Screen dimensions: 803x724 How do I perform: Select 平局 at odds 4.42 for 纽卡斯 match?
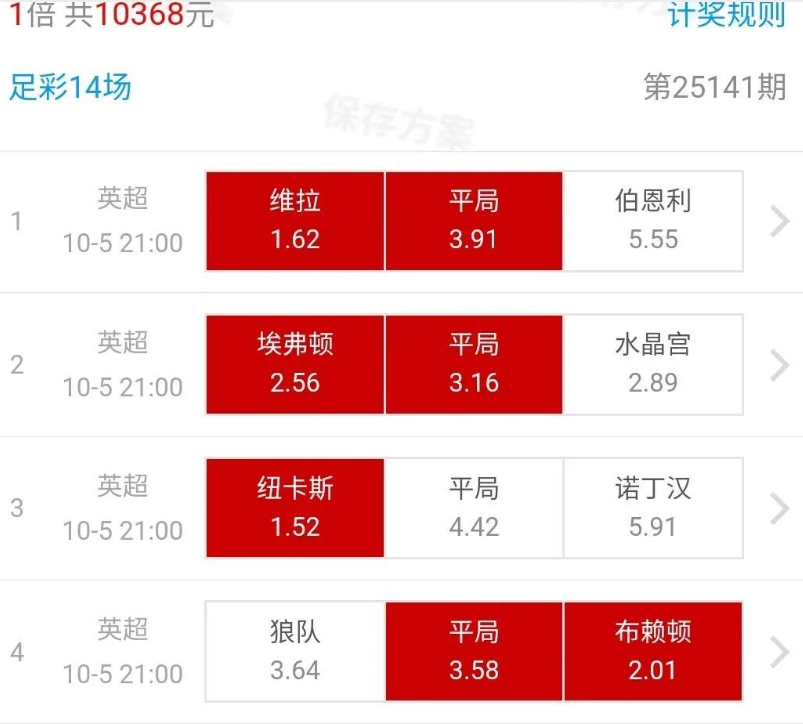pos(474,508)
